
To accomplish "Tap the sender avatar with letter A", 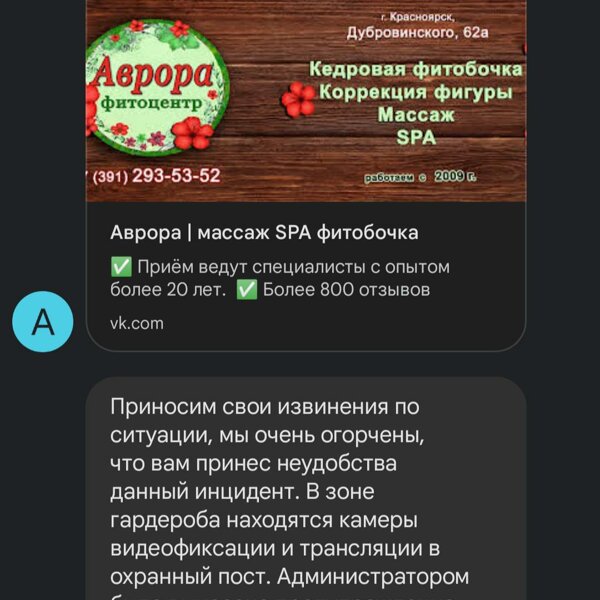I will pos(43,322).
